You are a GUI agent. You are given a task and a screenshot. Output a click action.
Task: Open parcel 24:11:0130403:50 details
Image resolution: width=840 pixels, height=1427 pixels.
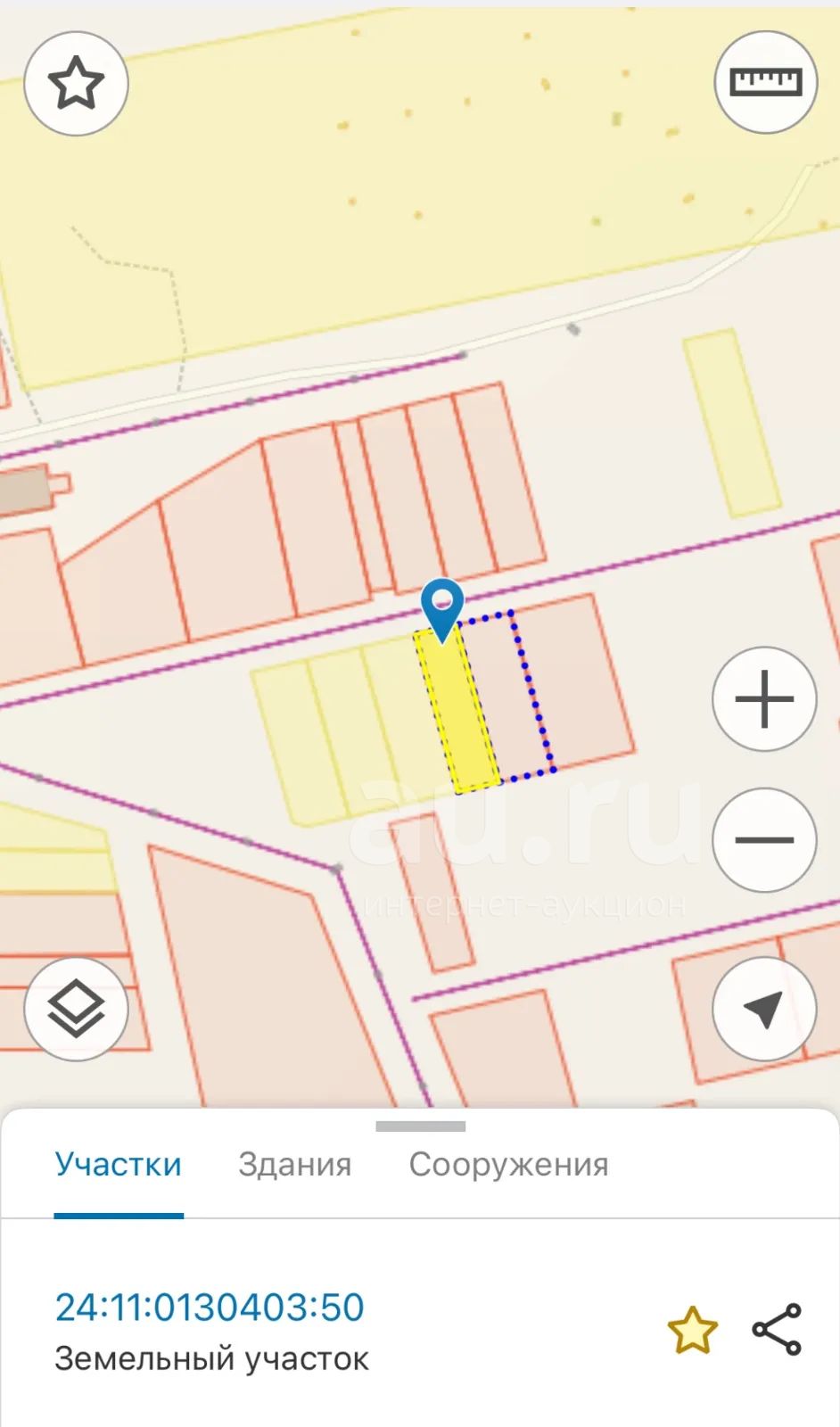210,1307
